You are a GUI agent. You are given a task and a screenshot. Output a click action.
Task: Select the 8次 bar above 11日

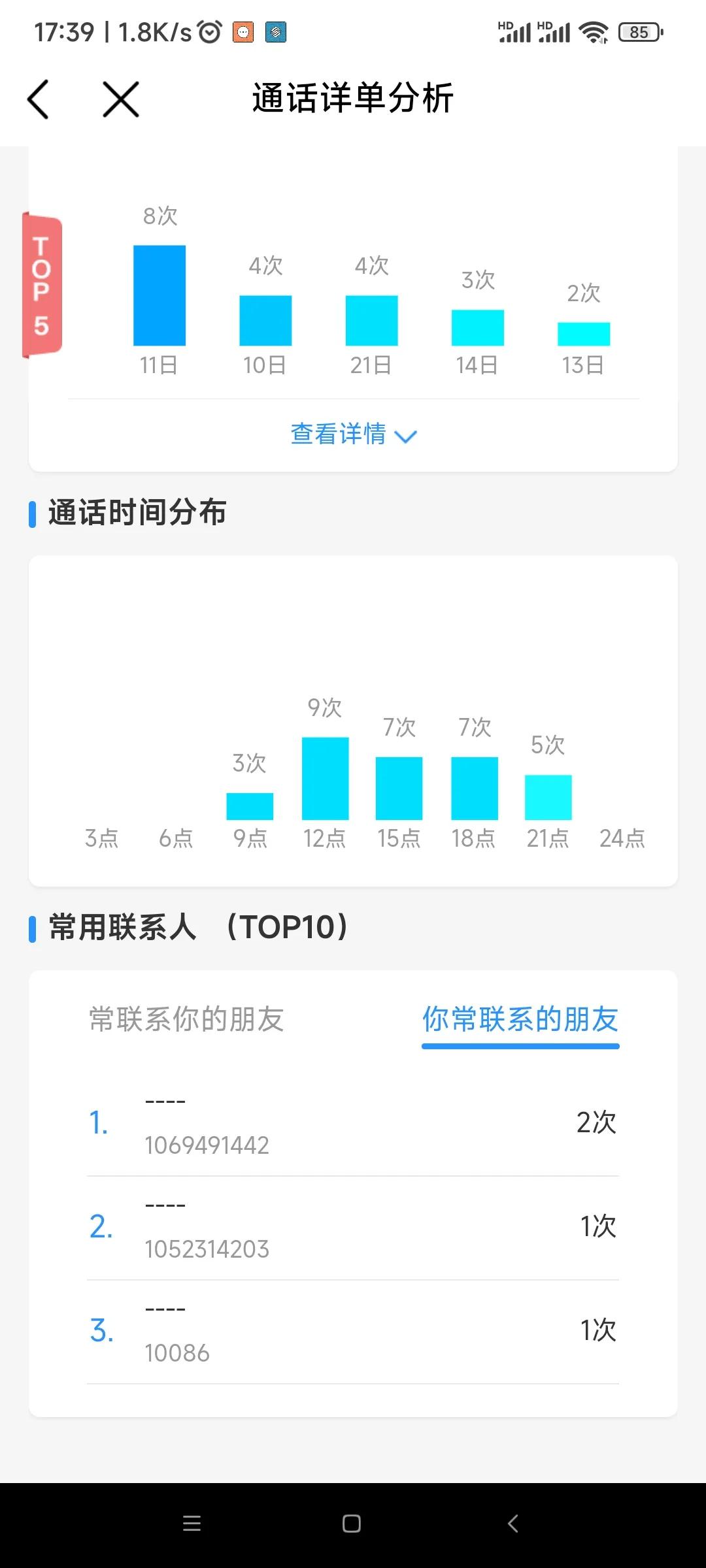160,294
